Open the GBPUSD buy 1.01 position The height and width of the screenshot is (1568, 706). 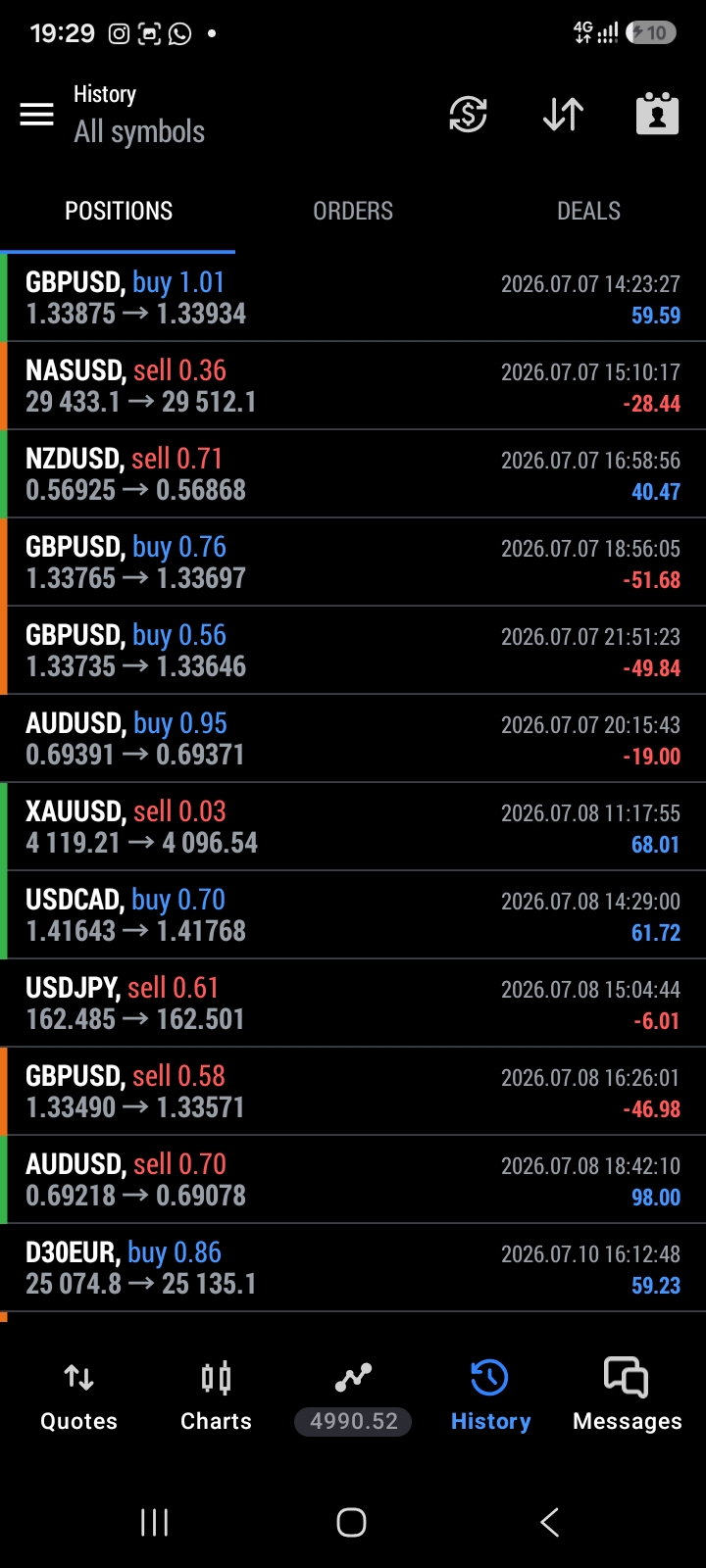[353, 298]
